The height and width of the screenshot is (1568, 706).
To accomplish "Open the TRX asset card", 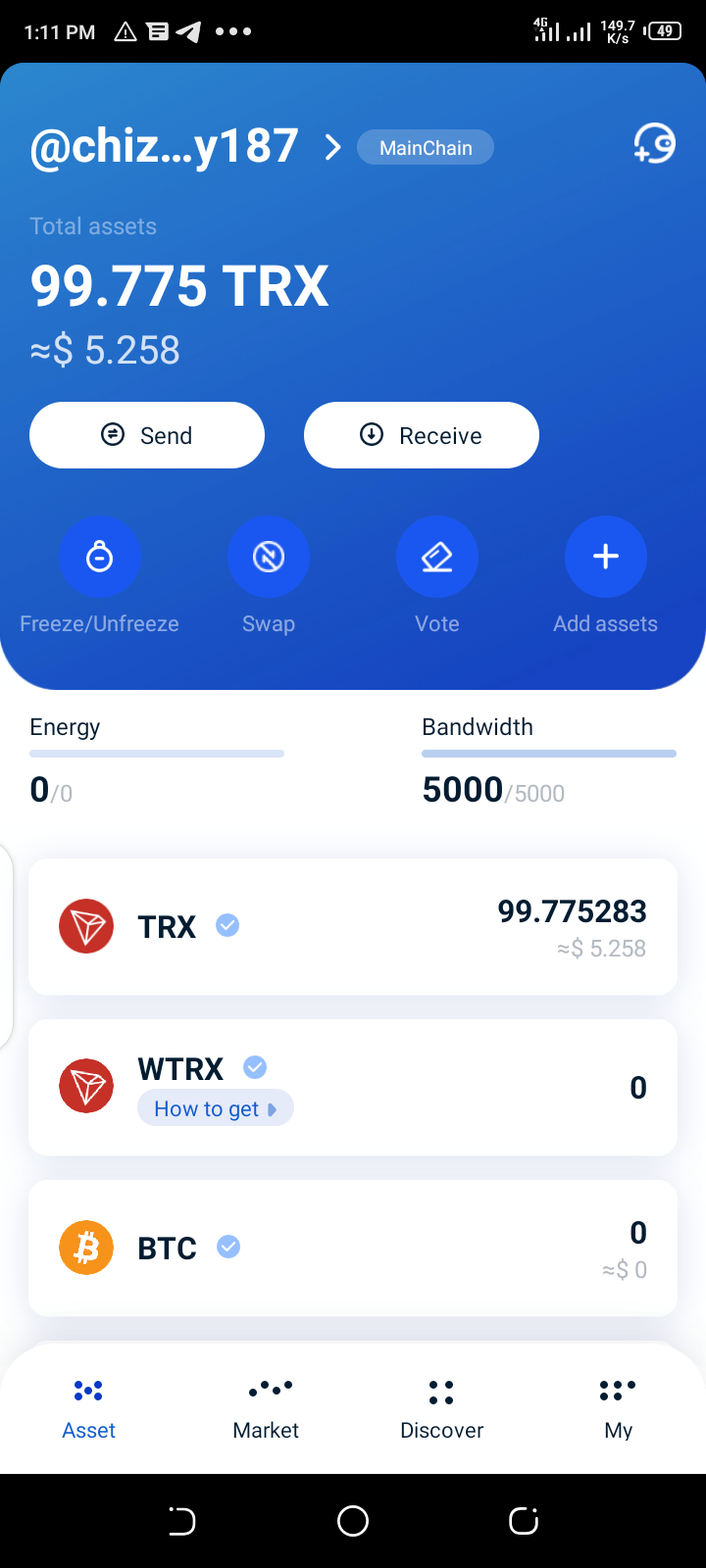I will (x=353, y=927).
